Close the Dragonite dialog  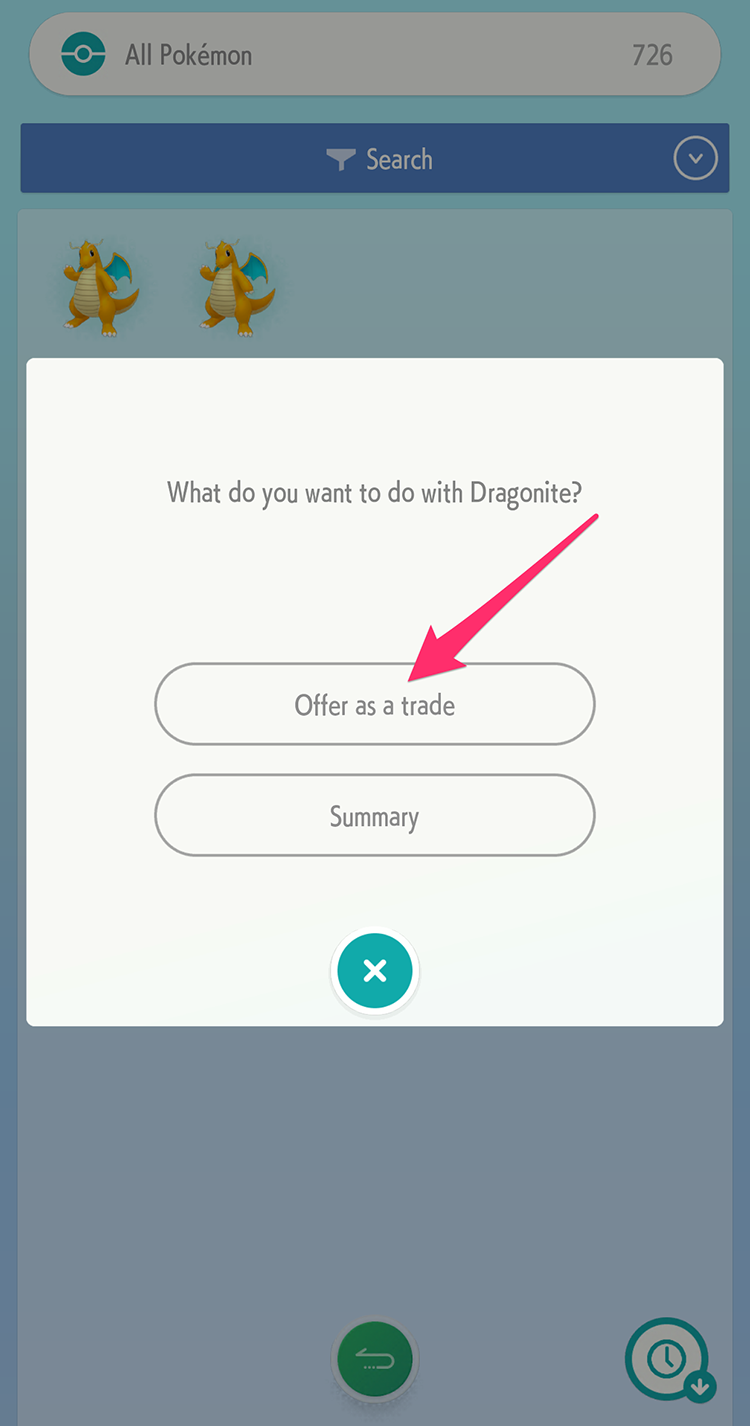(x=375, y=970)
